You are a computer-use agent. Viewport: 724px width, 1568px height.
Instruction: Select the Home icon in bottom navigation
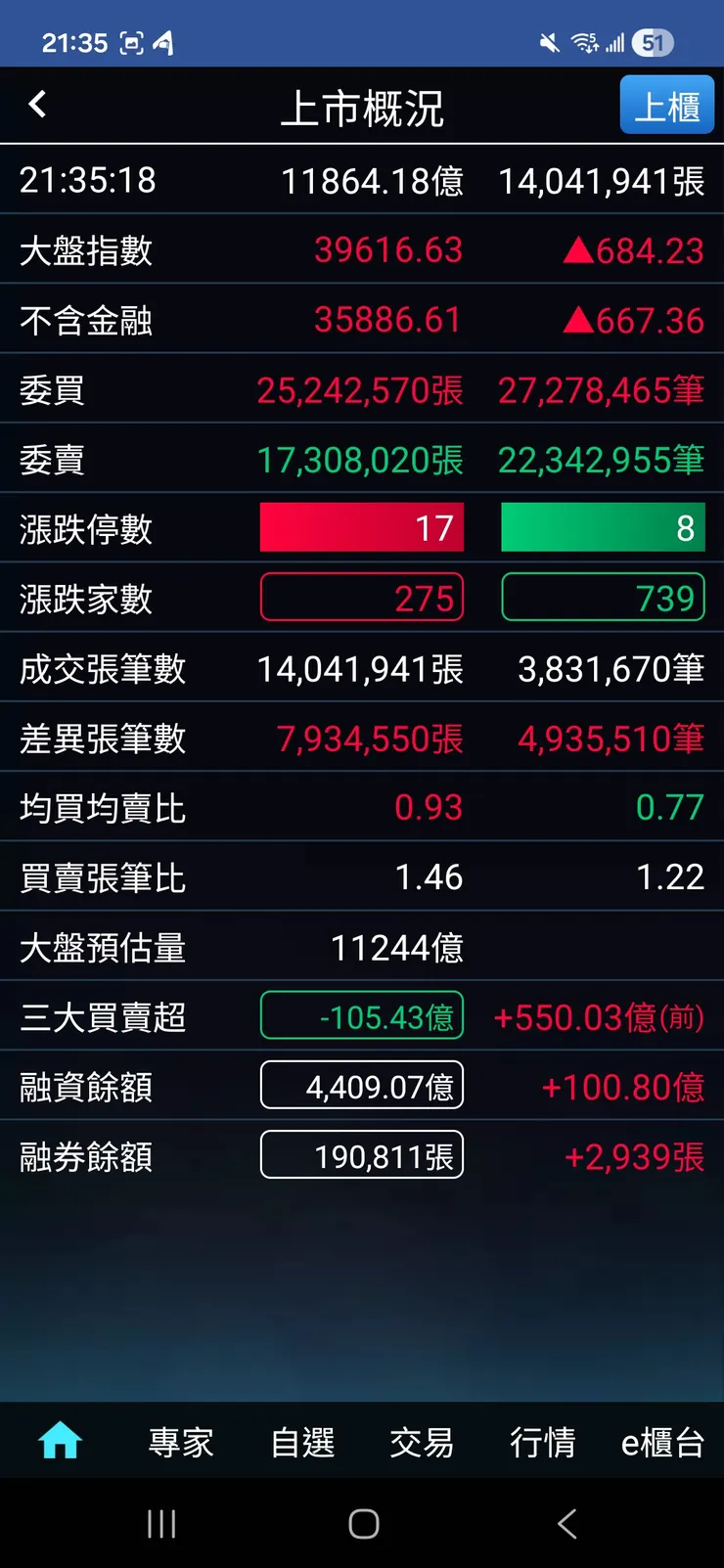pos(59,1439)
